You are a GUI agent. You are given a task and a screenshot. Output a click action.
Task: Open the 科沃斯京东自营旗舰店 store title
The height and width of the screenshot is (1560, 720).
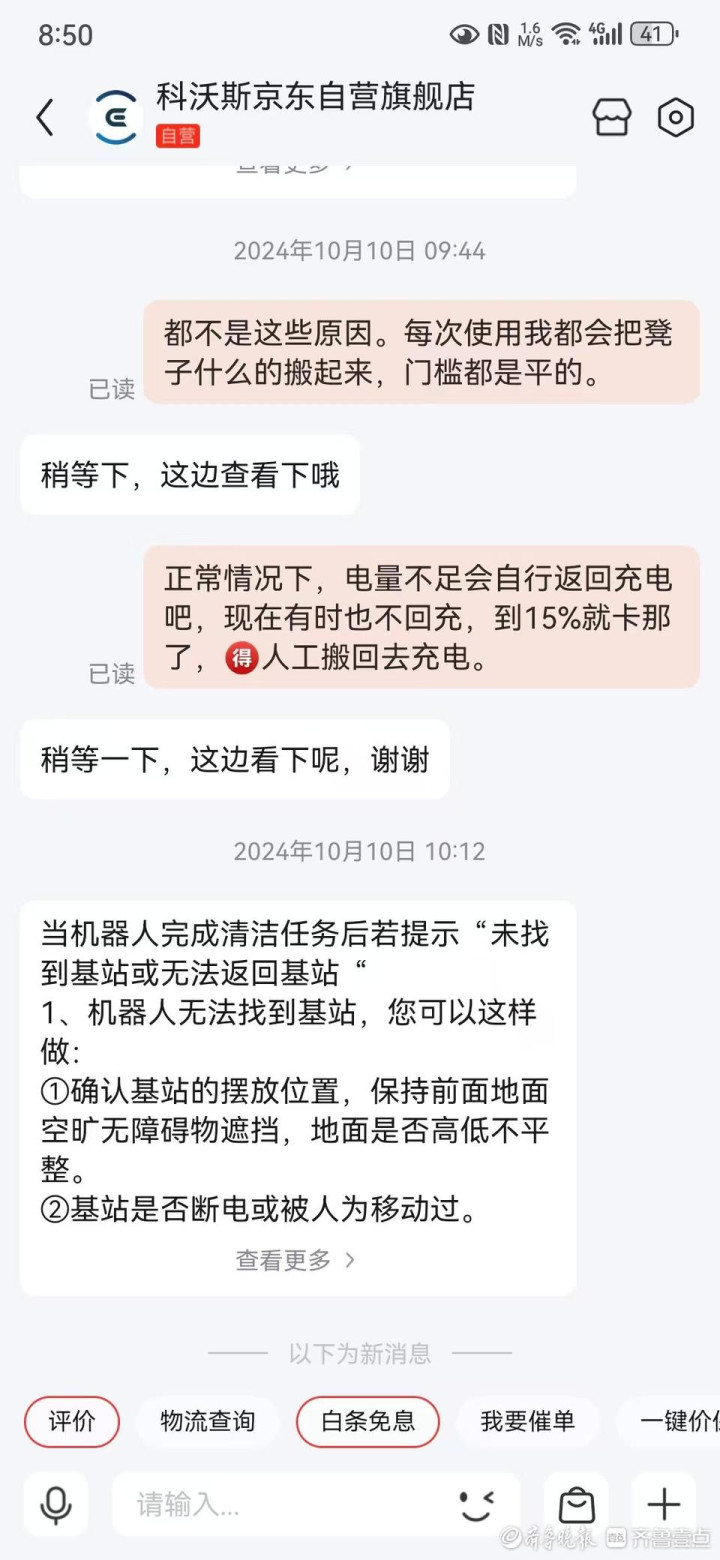click(315, 97)
